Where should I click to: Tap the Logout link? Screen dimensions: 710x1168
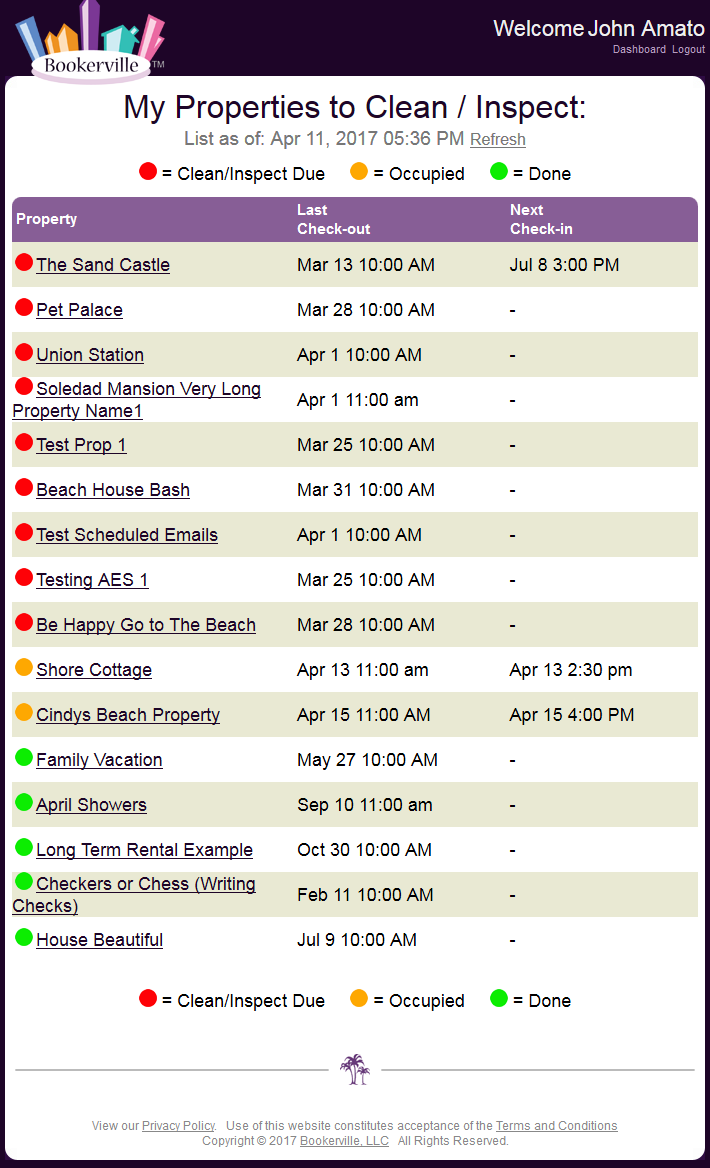click(688, 49)
